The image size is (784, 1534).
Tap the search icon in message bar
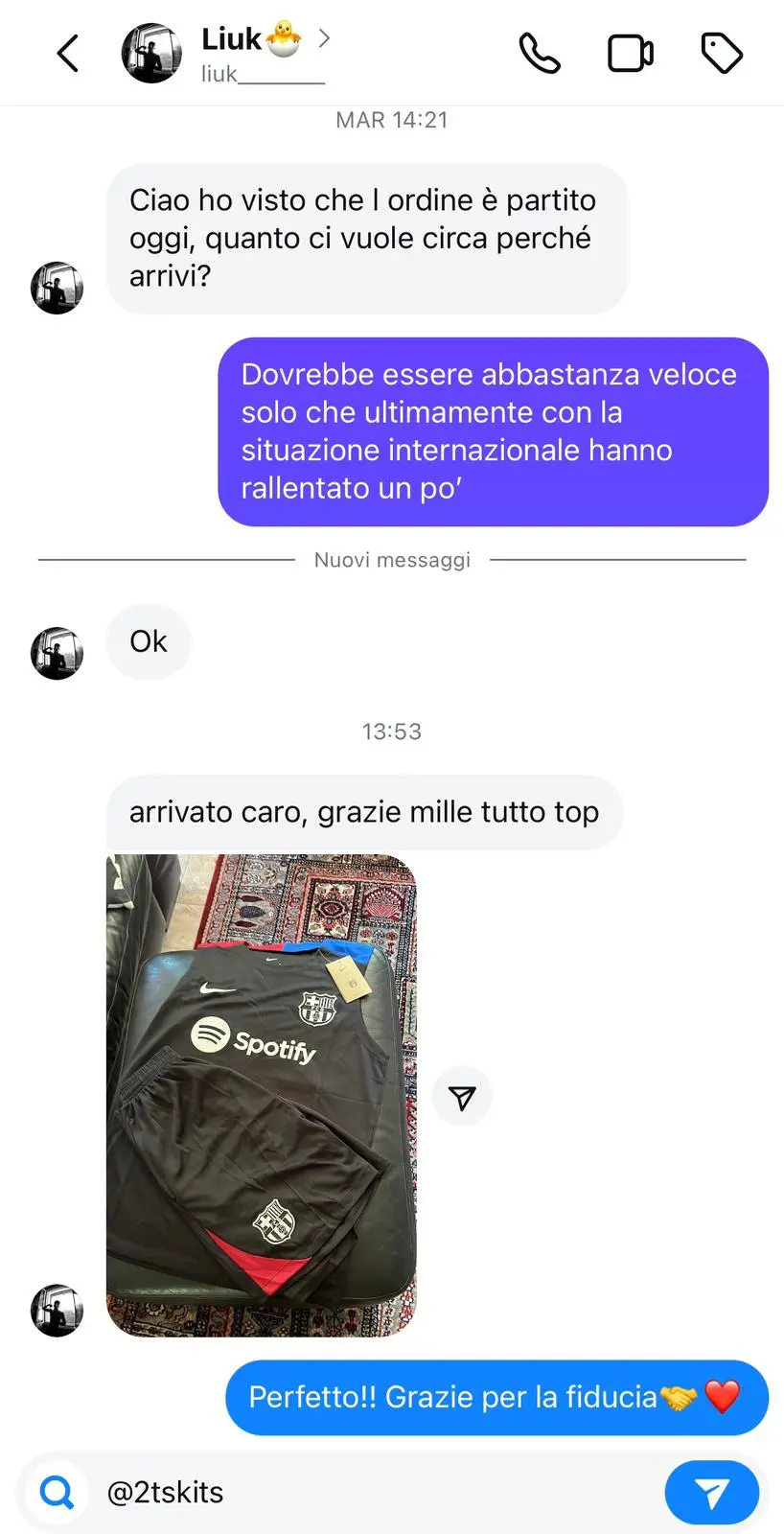(x=58, y=1492)
